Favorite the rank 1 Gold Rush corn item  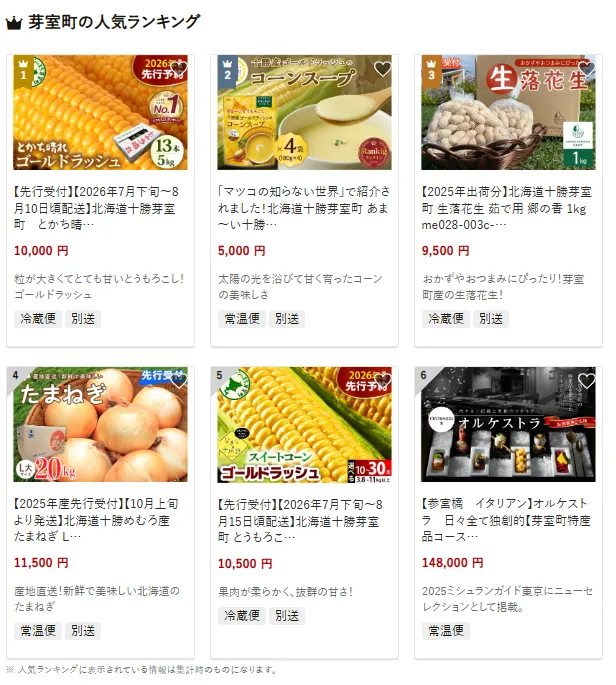(178, 69)
